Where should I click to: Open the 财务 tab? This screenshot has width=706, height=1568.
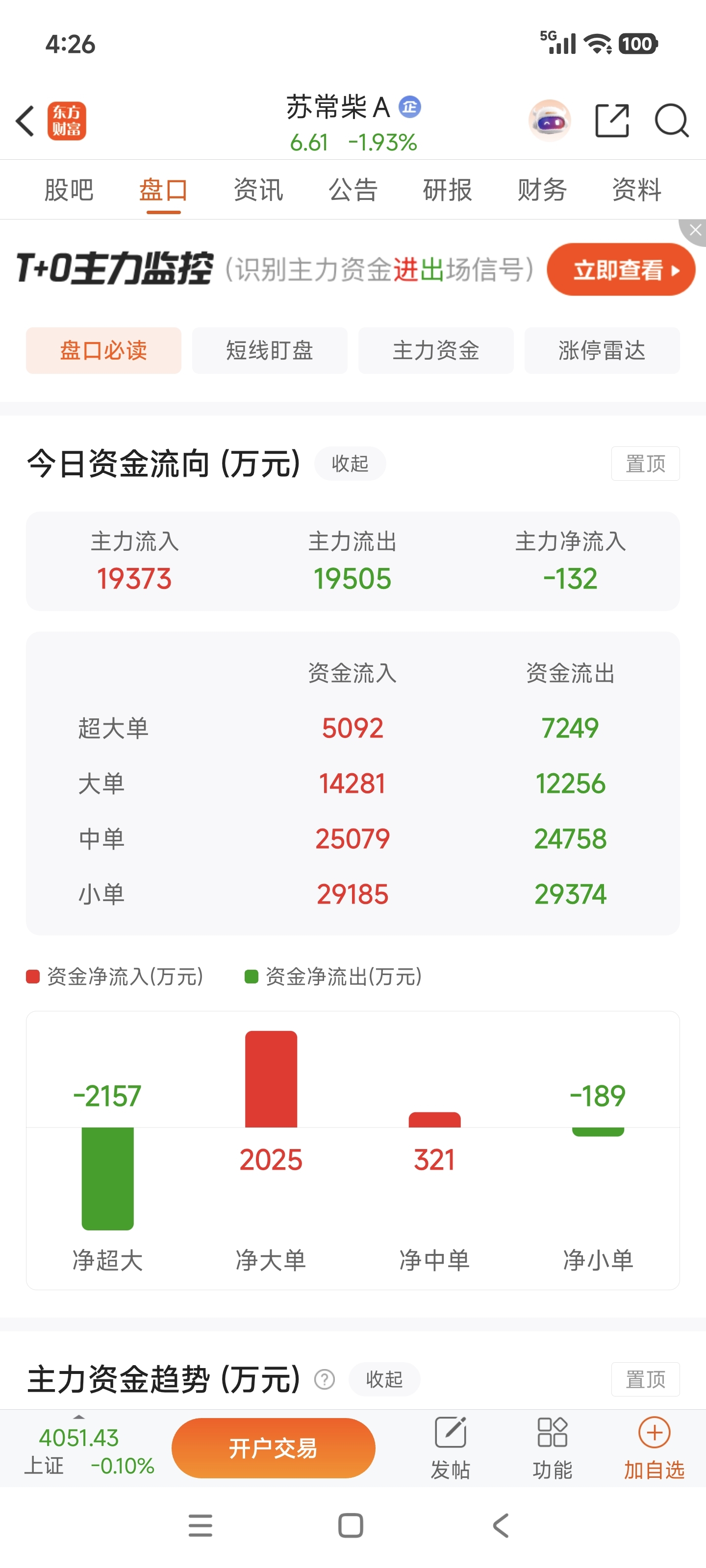tap(542, 190)
